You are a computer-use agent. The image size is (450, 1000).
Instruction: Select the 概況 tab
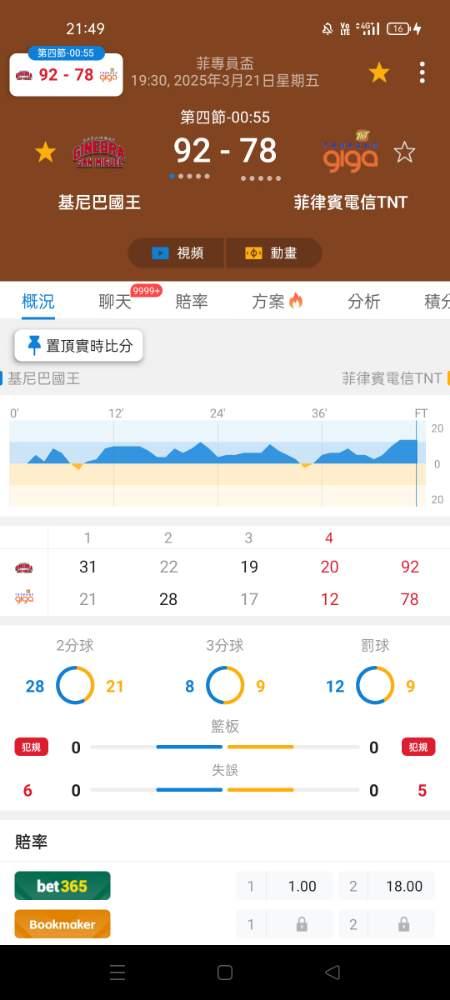(x=38, y=302)
